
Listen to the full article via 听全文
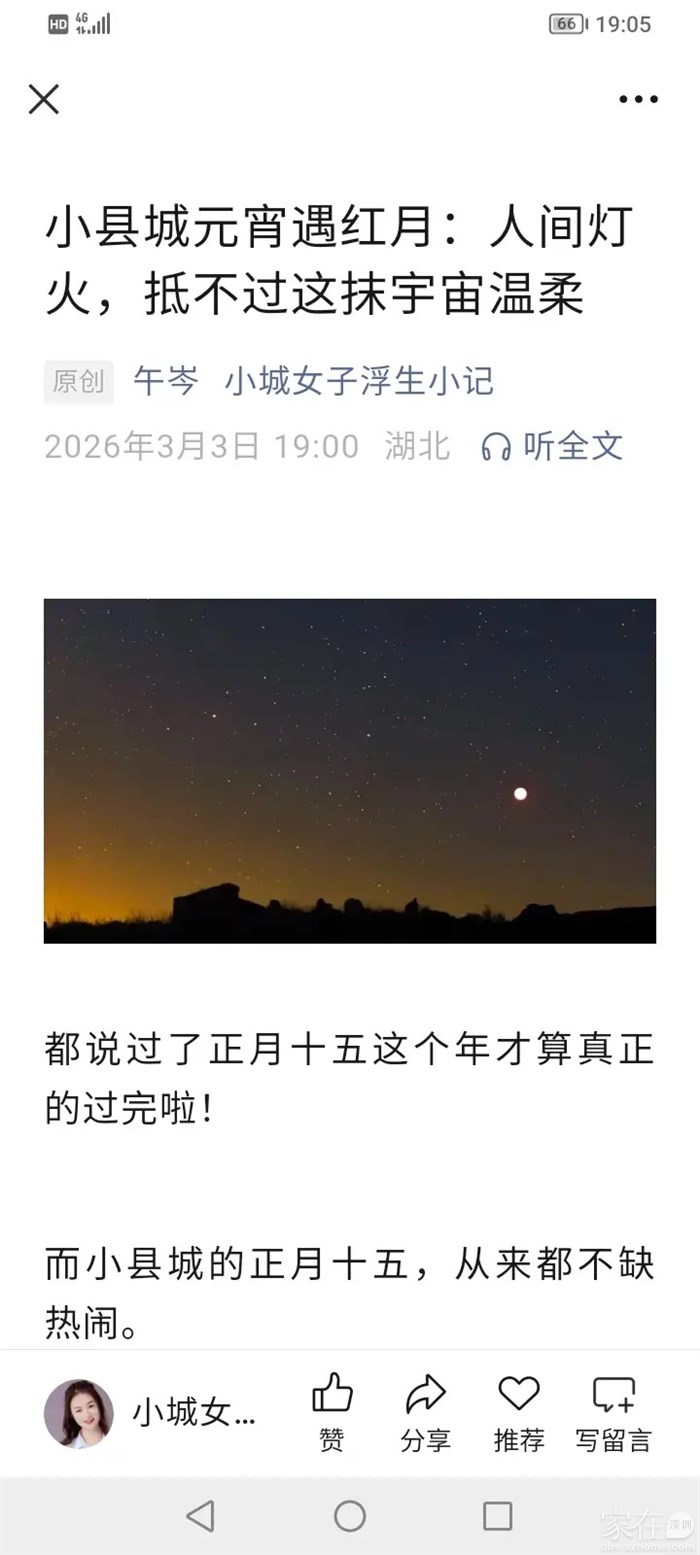tap(552, 446)
